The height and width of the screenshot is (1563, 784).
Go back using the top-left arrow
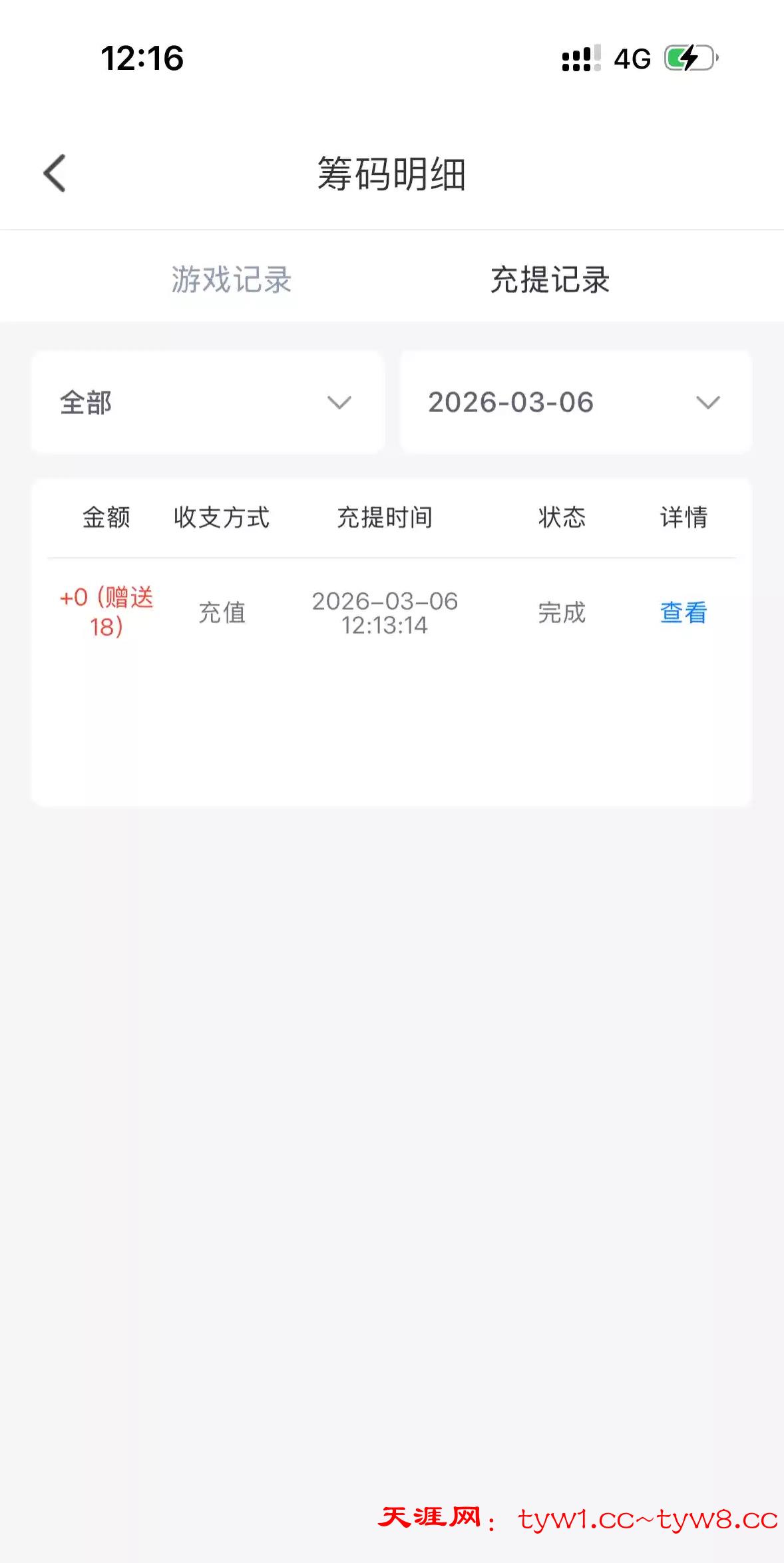55,173
